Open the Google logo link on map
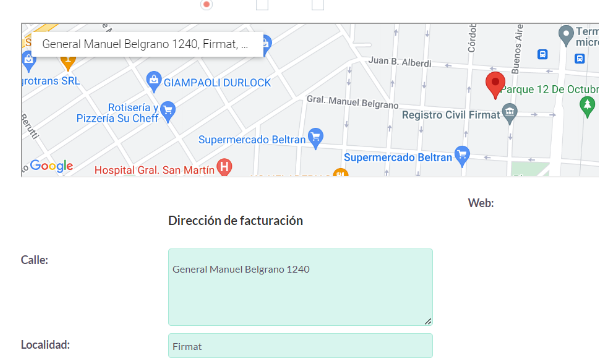The height and width of the screenshot is (363, 599). coord(52,166)
